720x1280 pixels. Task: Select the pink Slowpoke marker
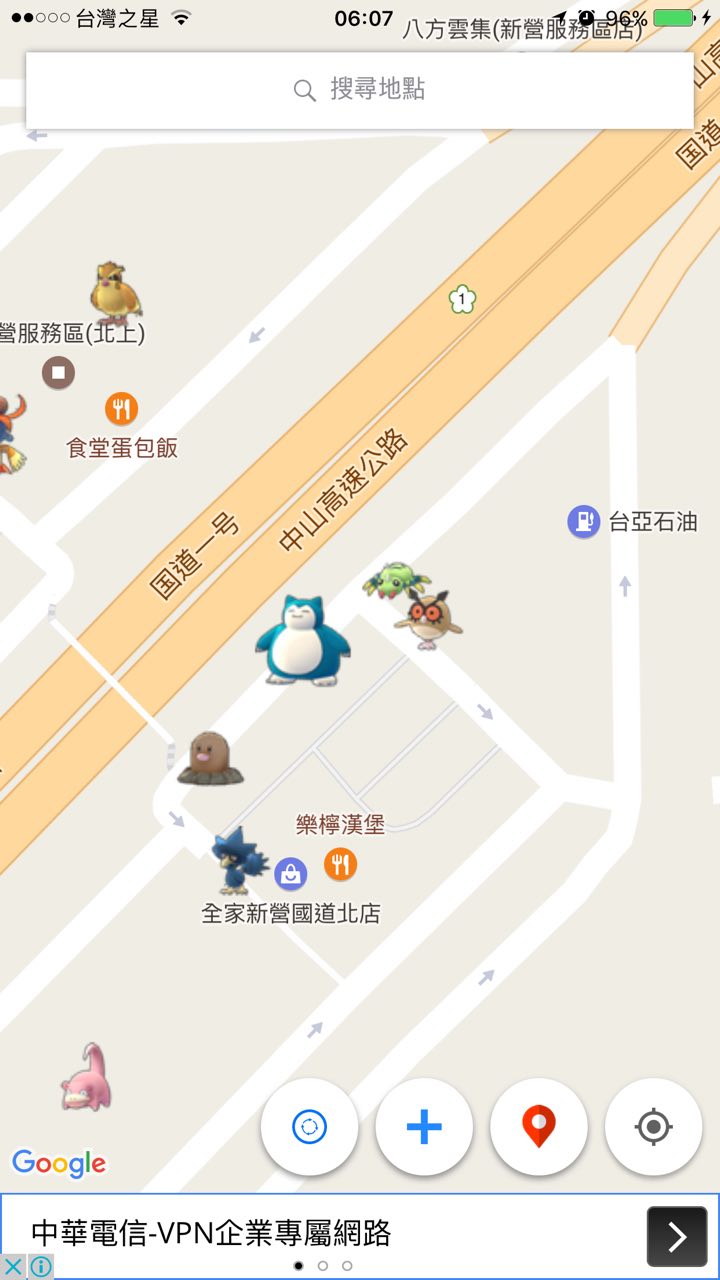(x=88, y=1078)
